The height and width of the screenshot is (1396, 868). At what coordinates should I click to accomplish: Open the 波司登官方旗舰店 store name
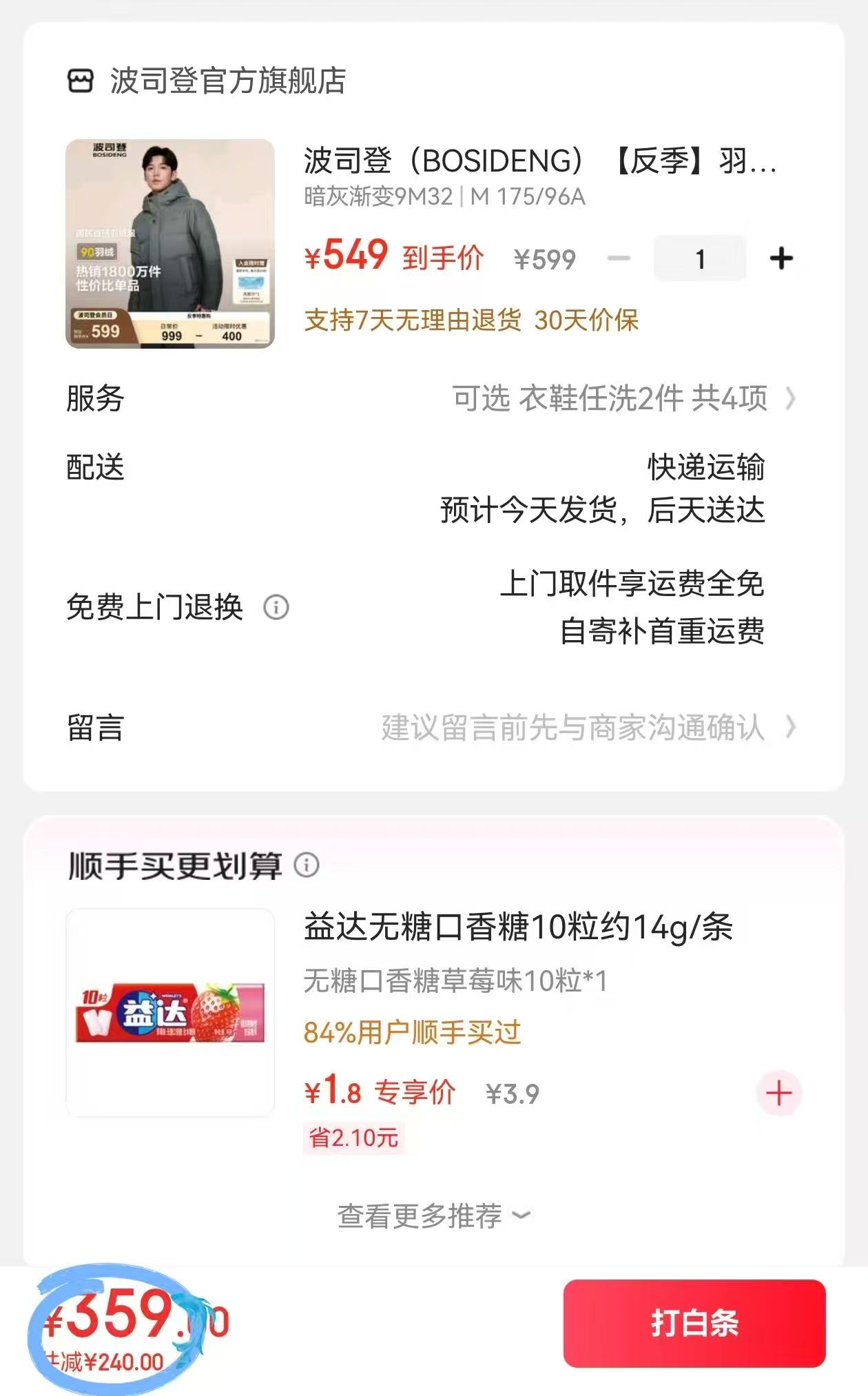point(227,81)
